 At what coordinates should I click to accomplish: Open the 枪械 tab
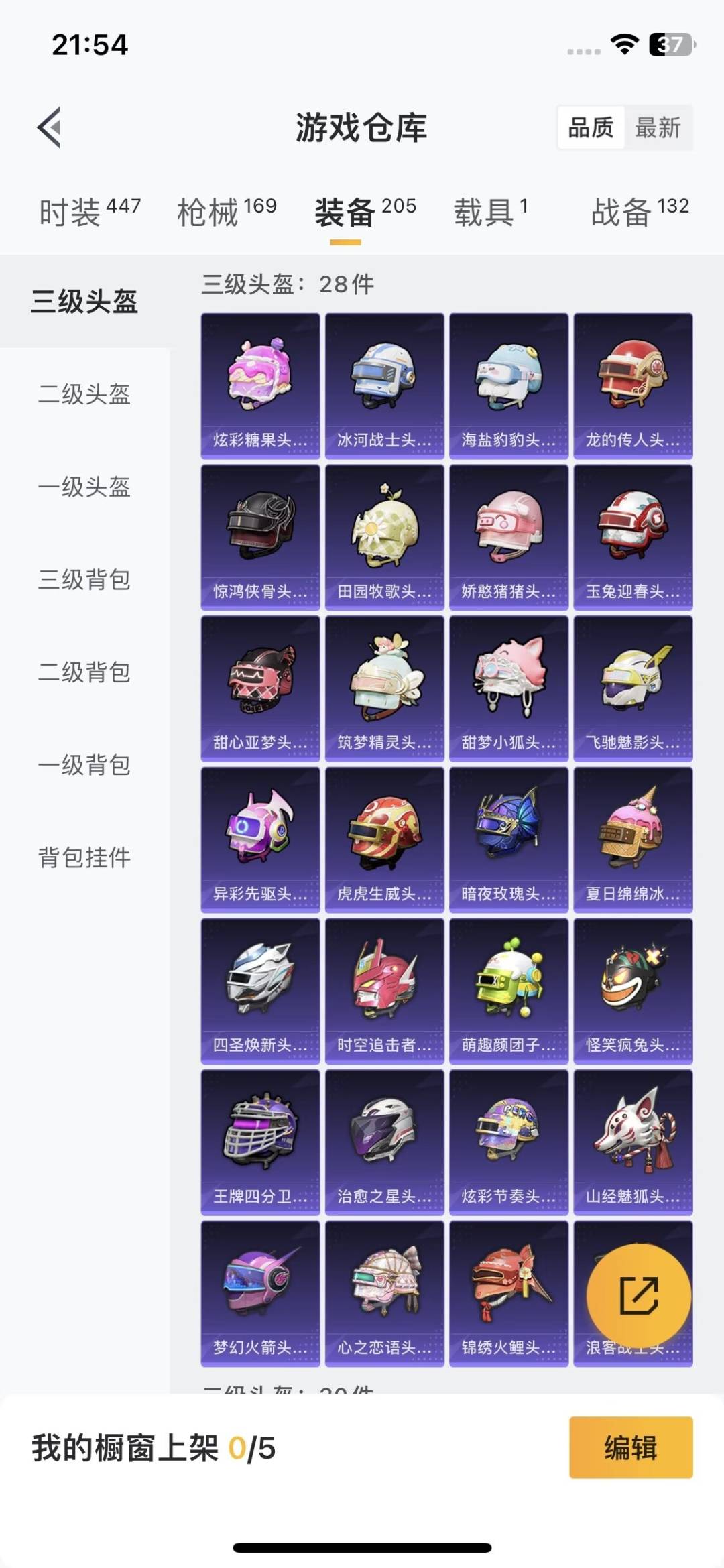[227, 212]
